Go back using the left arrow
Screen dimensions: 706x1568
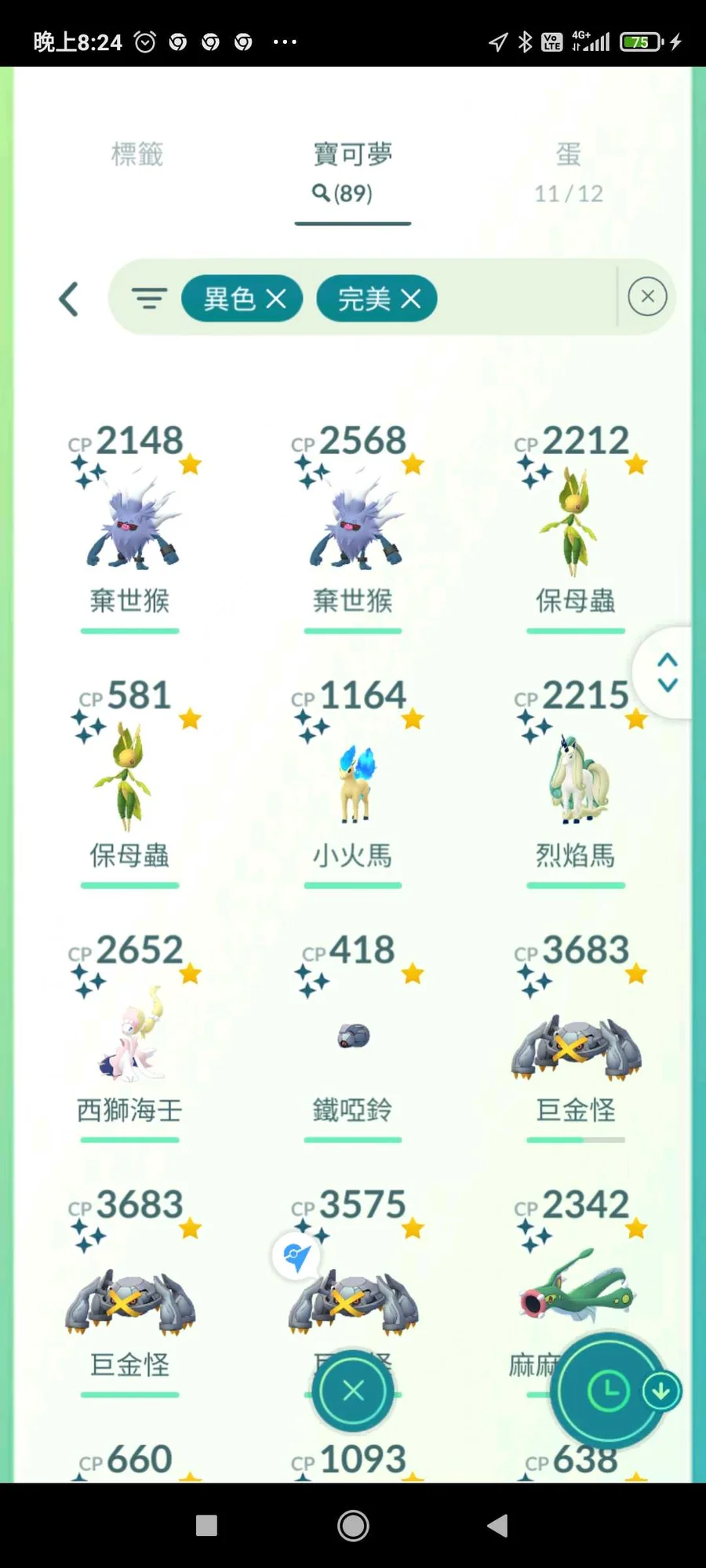[x=69, y=299]
